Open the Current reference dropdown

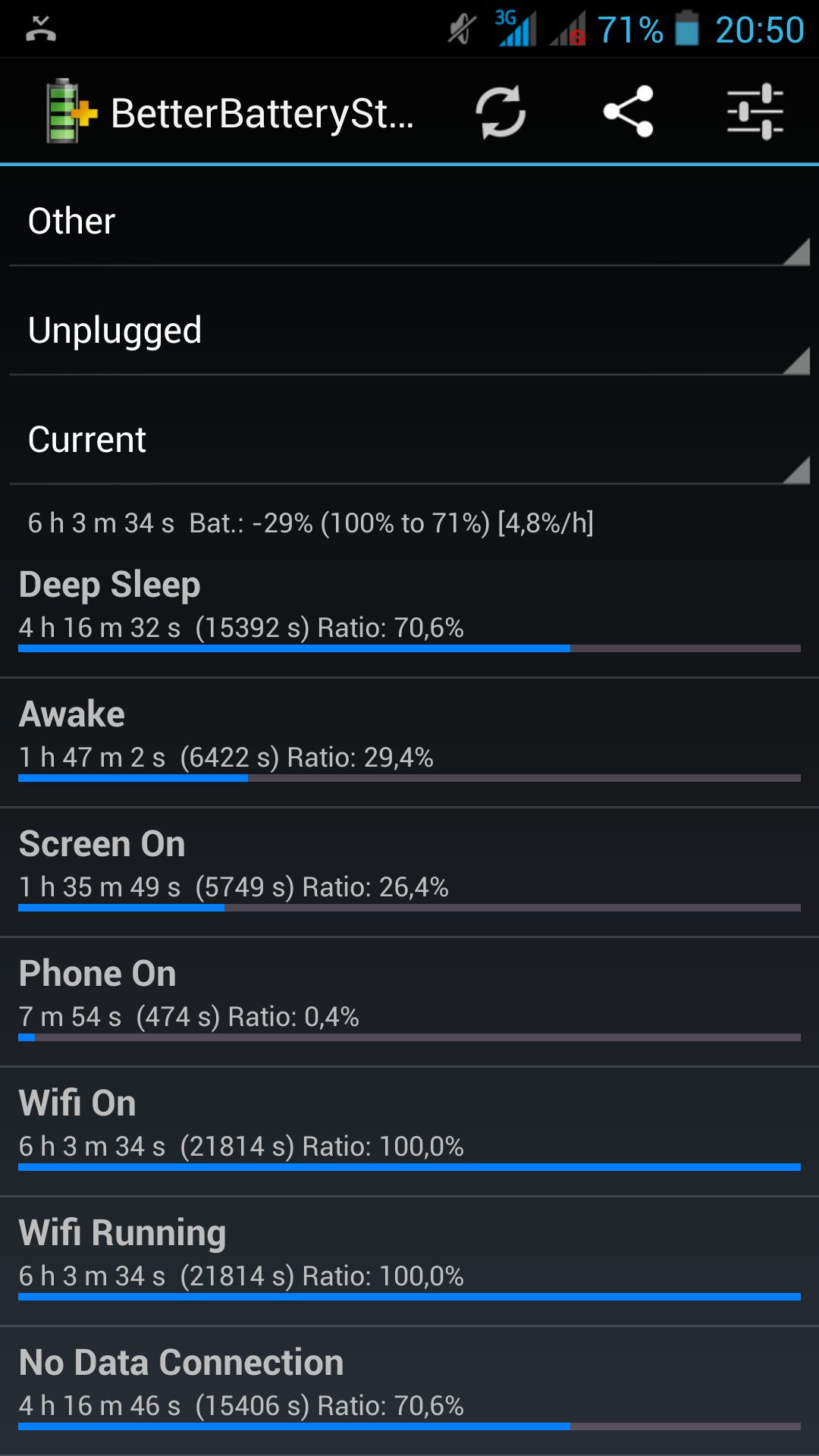(x=409, y=439)
